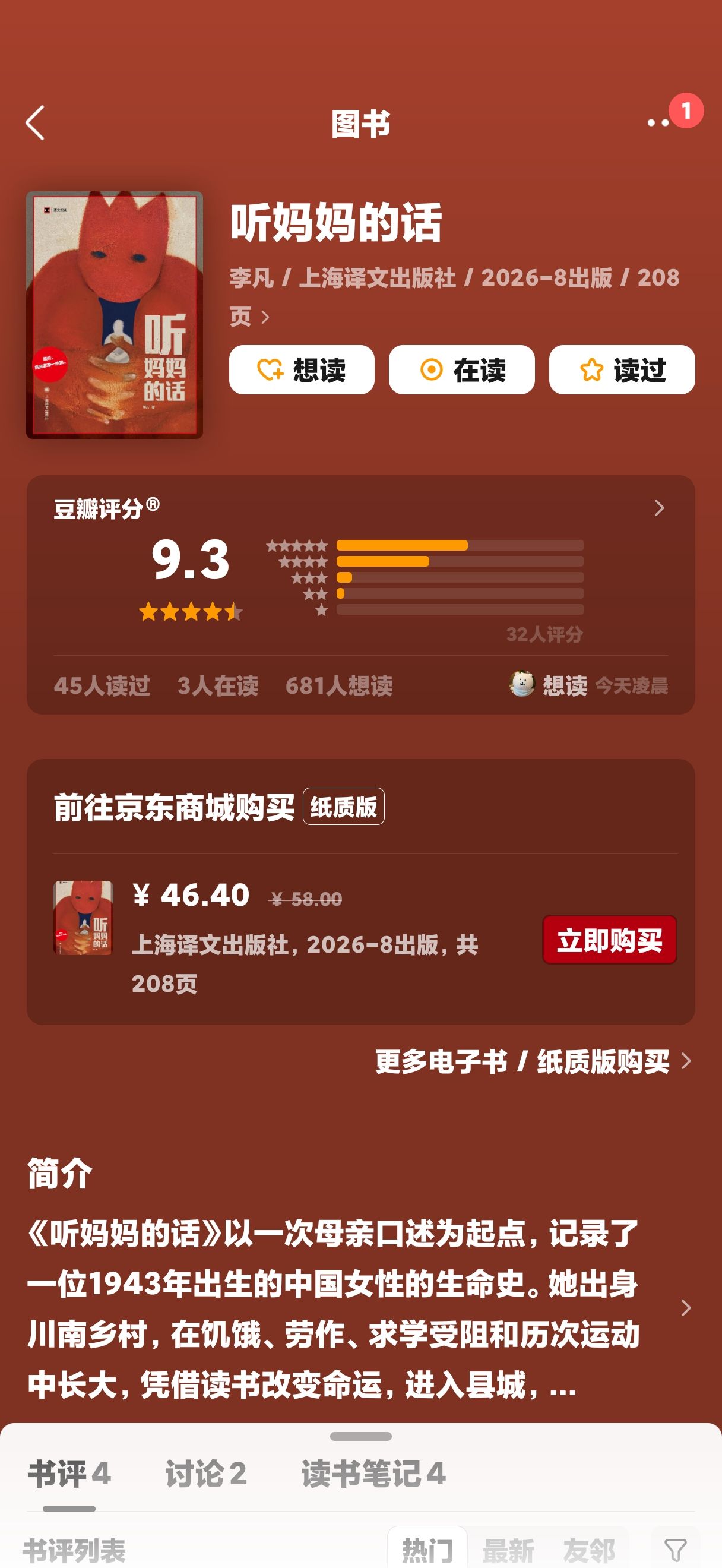Show reviews from 友邻

click(589, 1549)
